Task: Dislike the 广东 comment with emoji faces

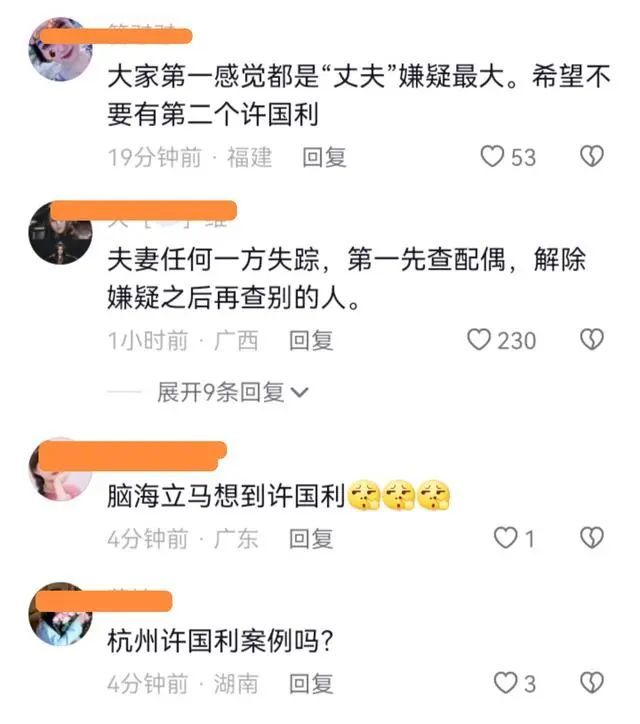Action: 592,538
